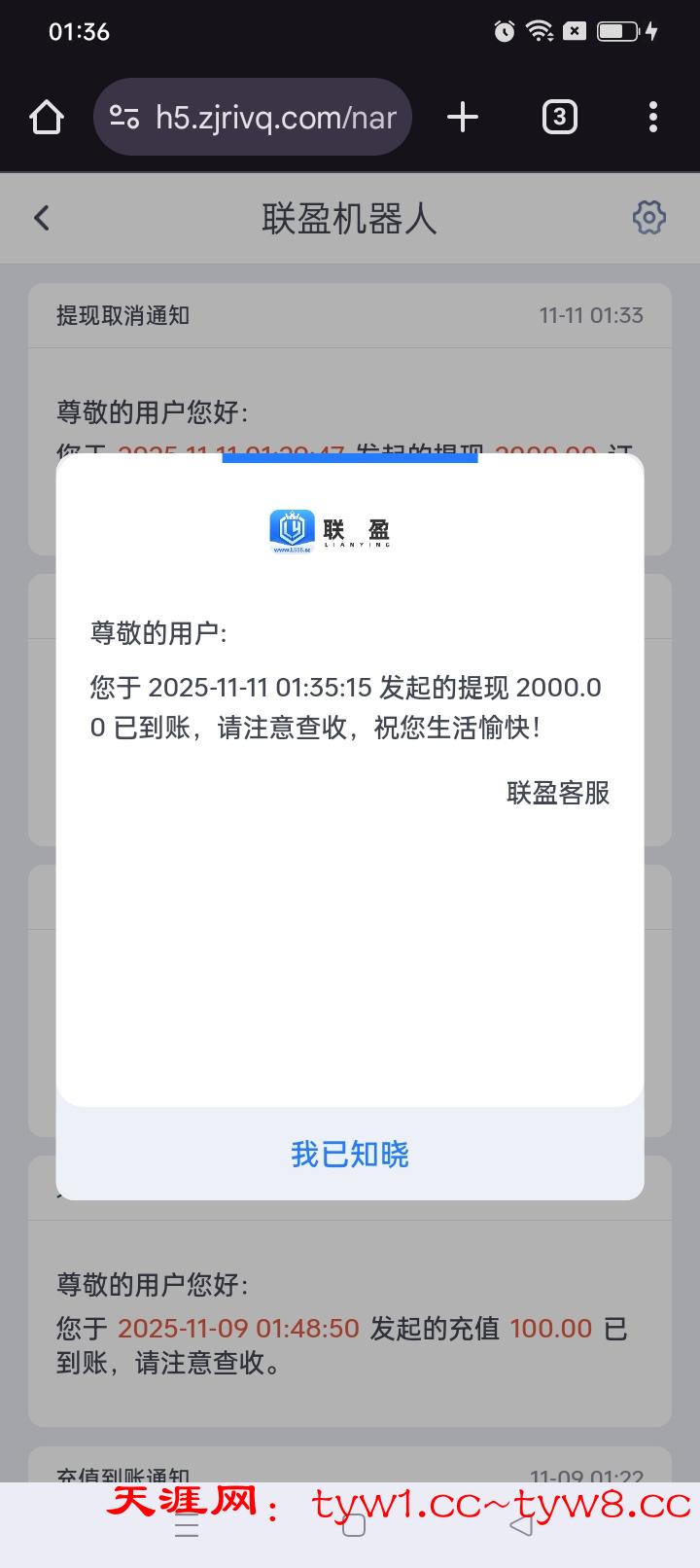Dismiss dialog with 我已知晓 button

click(350, 1154)
